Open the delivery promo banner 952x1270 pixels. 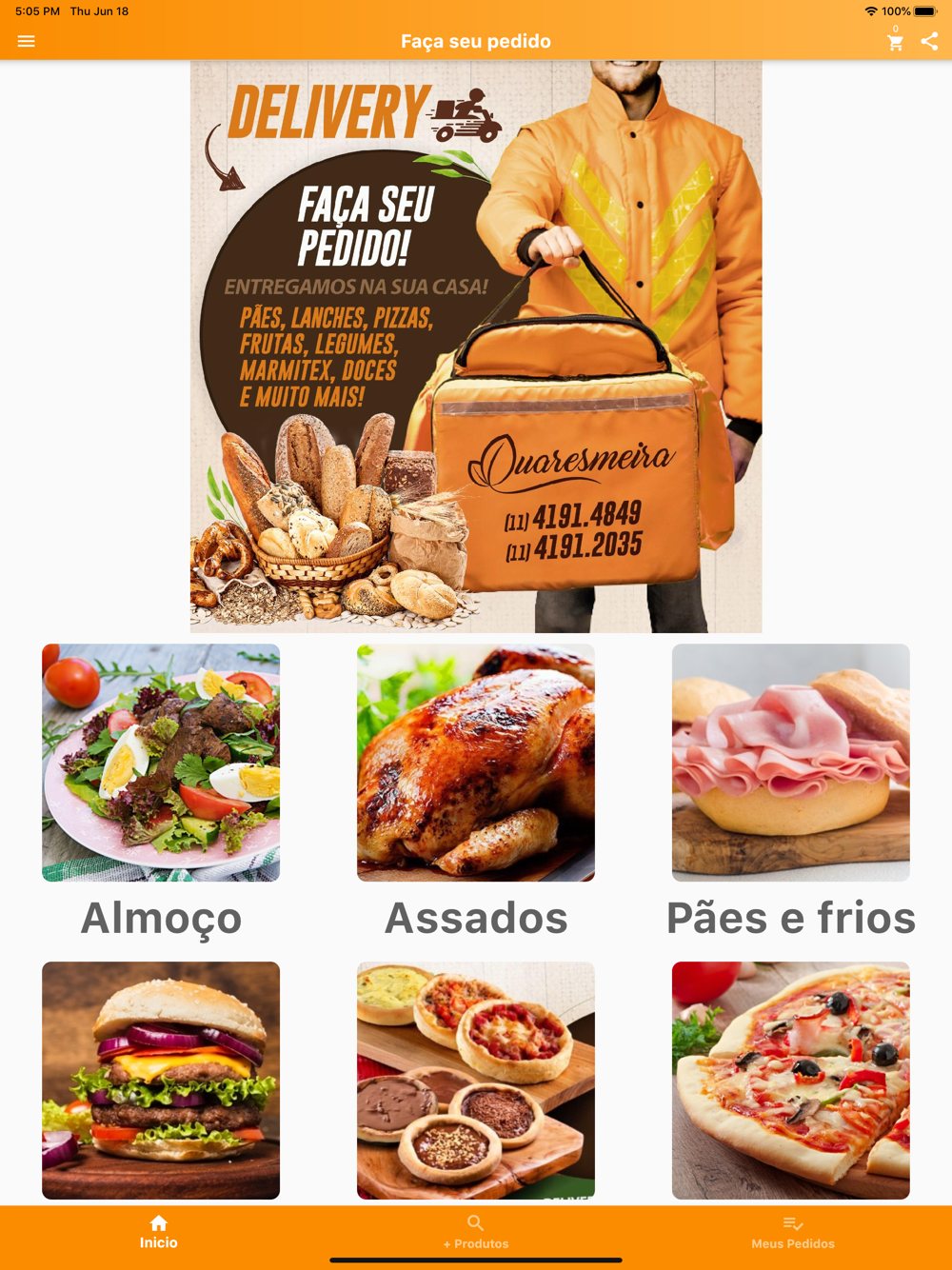476,347
